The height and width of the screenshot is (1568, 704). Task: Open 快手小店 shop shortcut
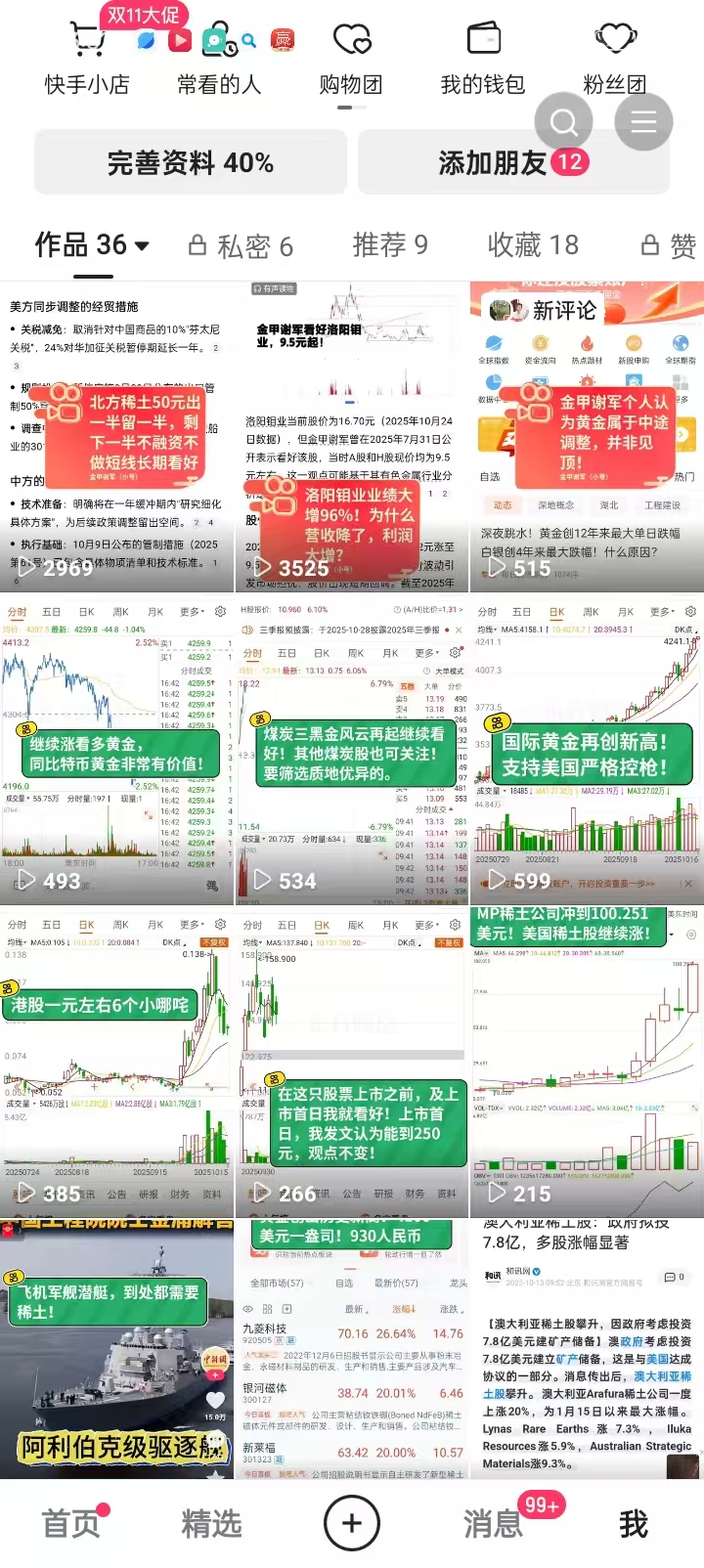point(87,61)
